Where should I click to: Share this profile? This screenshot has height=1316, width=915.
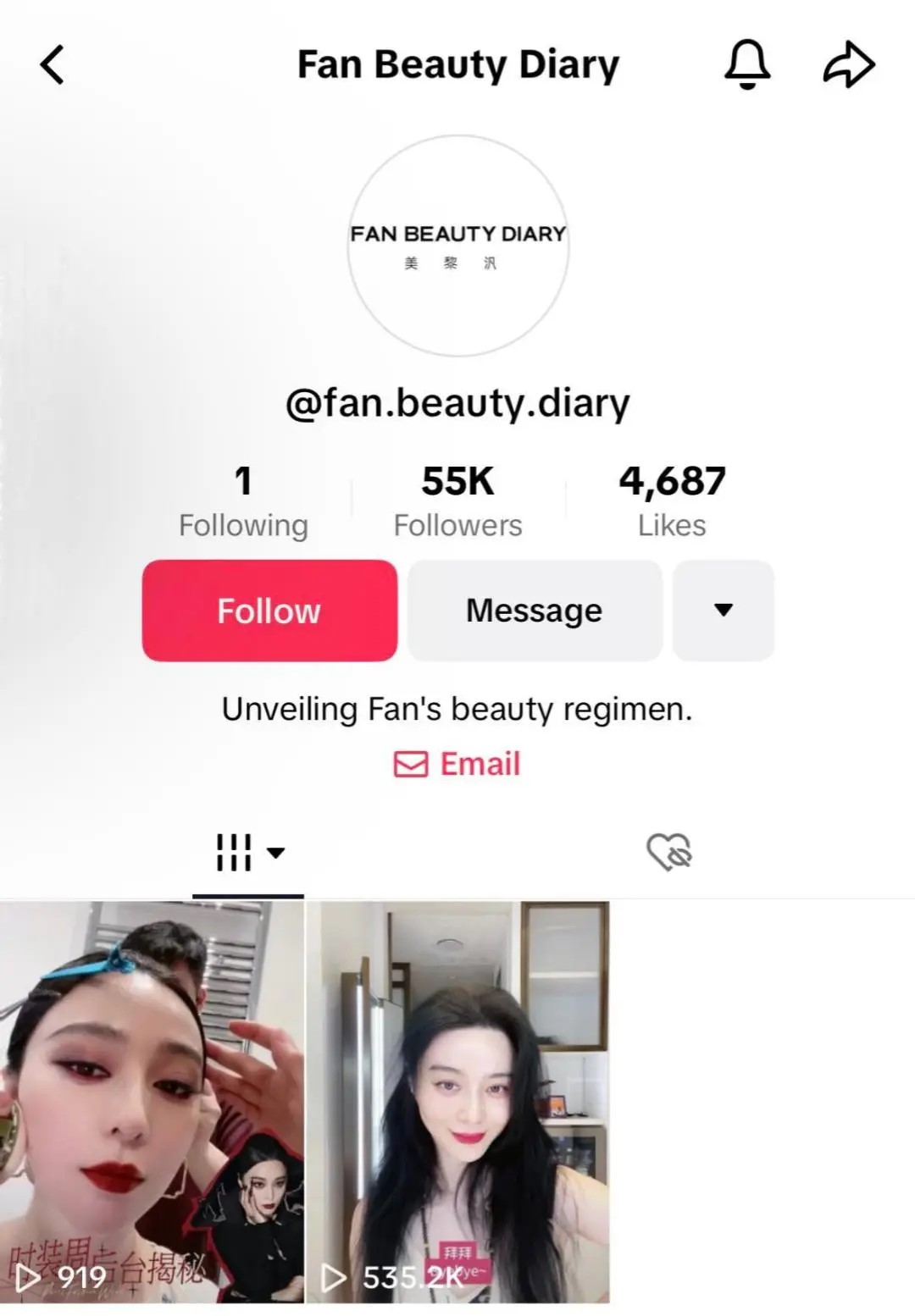coord(848,65)
